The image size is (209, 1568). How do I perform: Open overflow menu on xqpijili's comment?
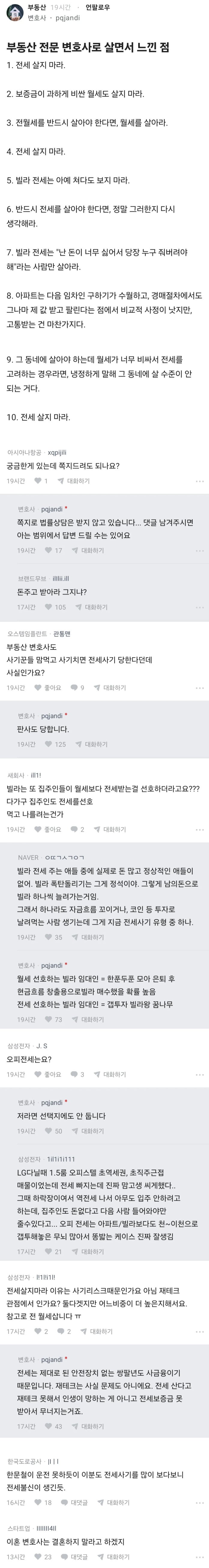(x=199, y=481)
